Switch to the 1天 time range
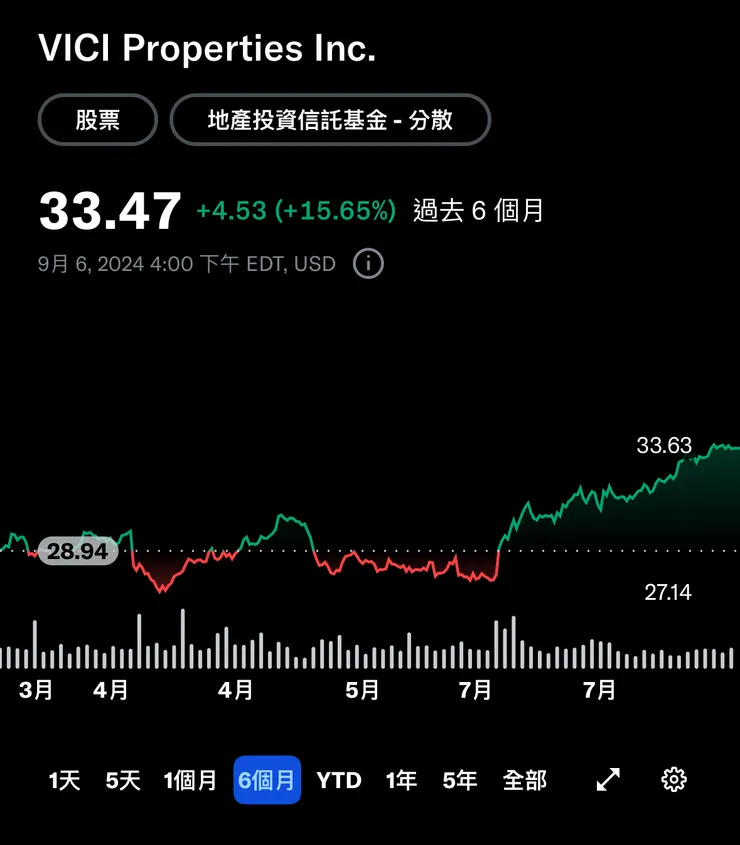This screenshot has width=740, height=845. pos(63,781)
